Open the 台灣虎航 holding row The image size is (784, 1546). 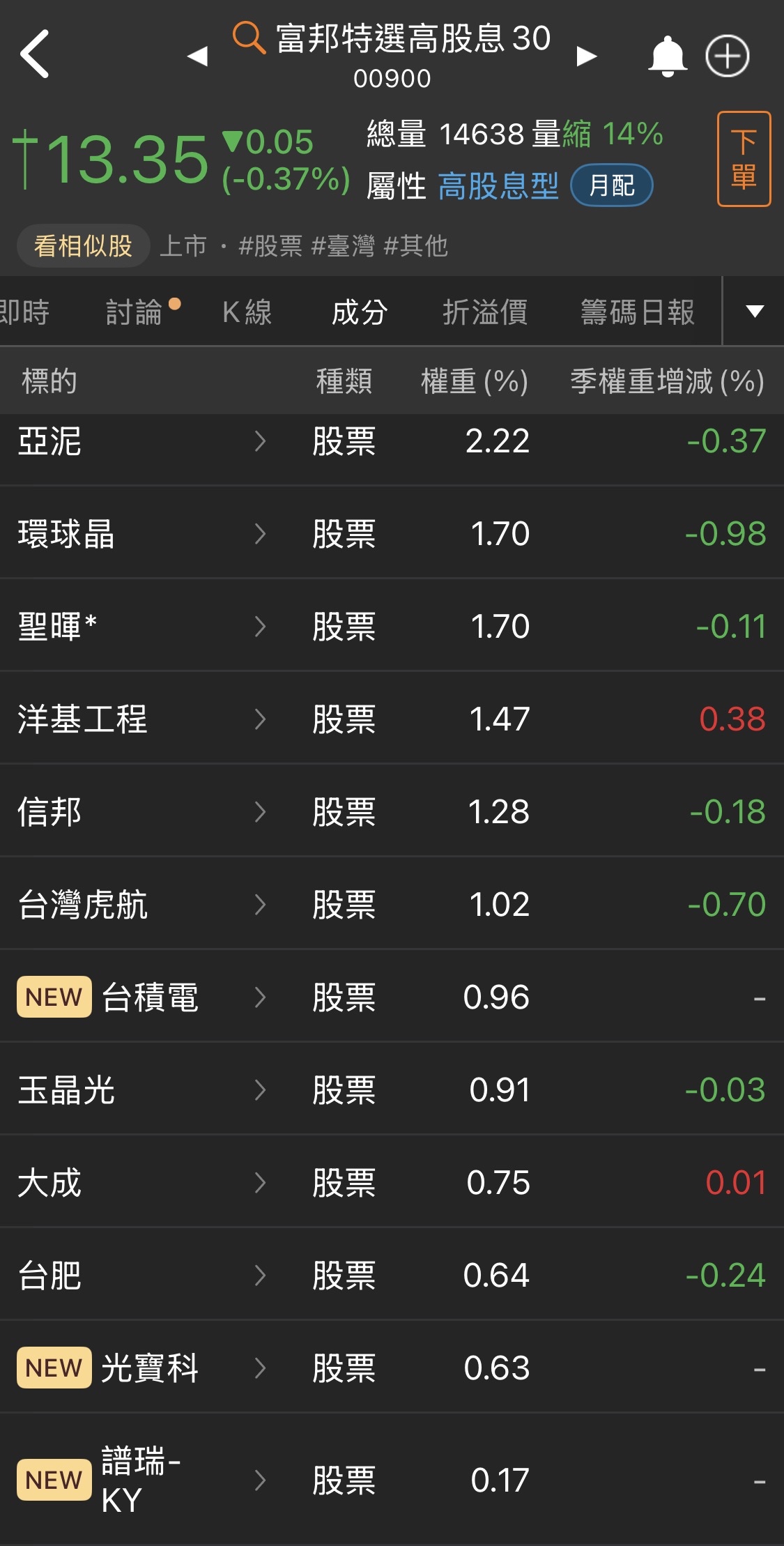tap(139, 905)
